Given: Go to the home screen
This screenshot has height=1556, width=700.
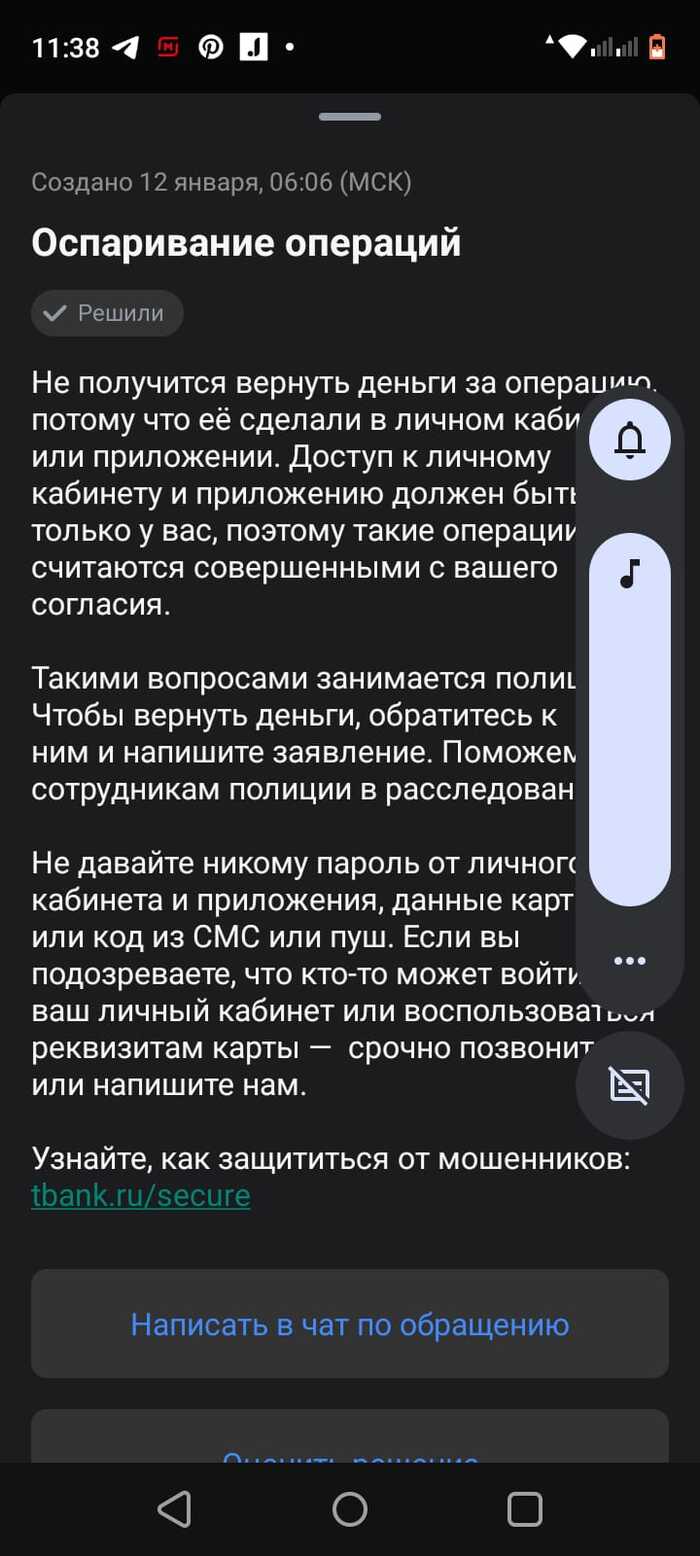Looking at the screenshot, I should [350, 1508].
